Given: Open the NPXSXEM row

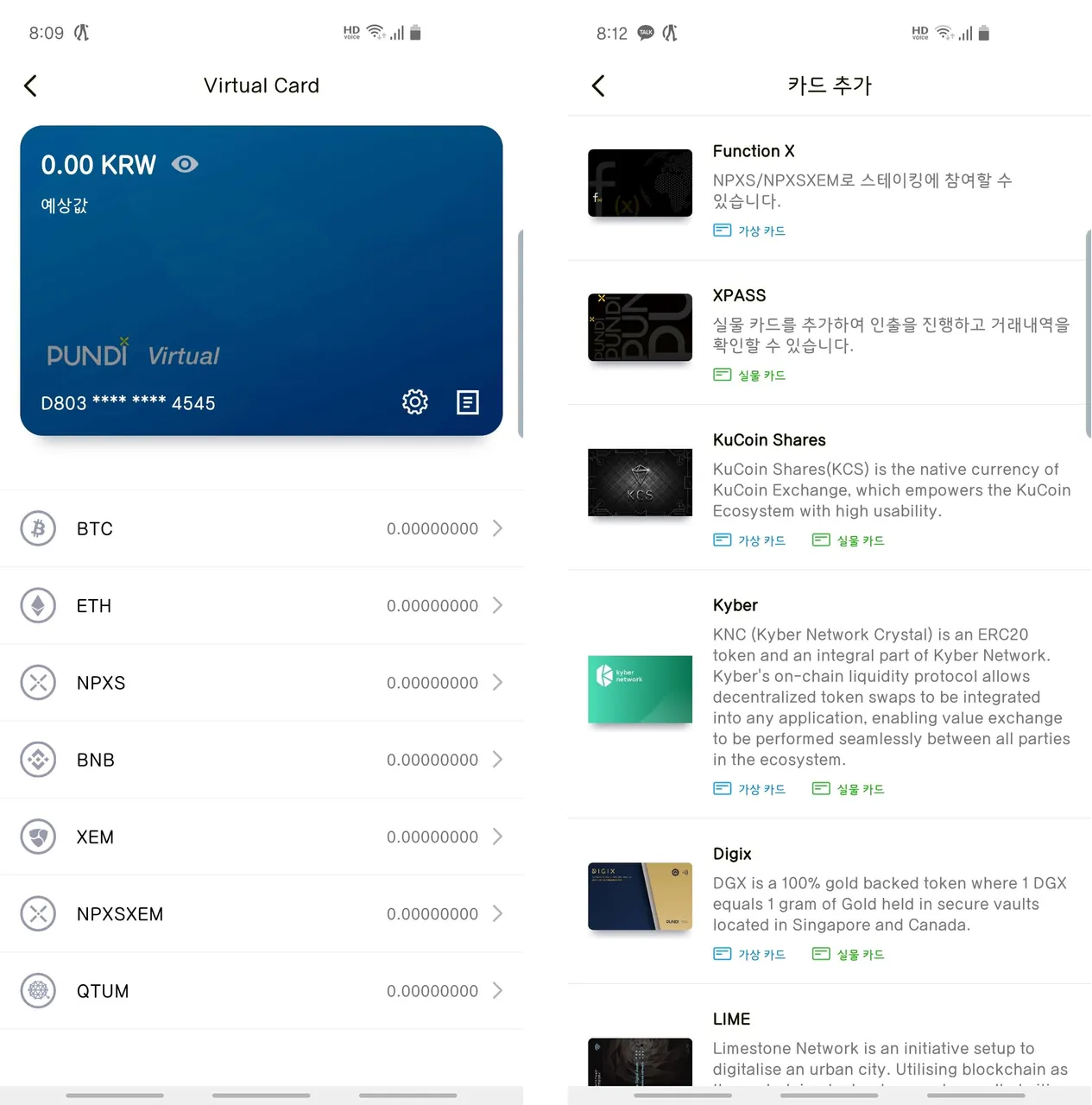Looking at the screenshot, I should pyautogui.click(x=262, y=913).
